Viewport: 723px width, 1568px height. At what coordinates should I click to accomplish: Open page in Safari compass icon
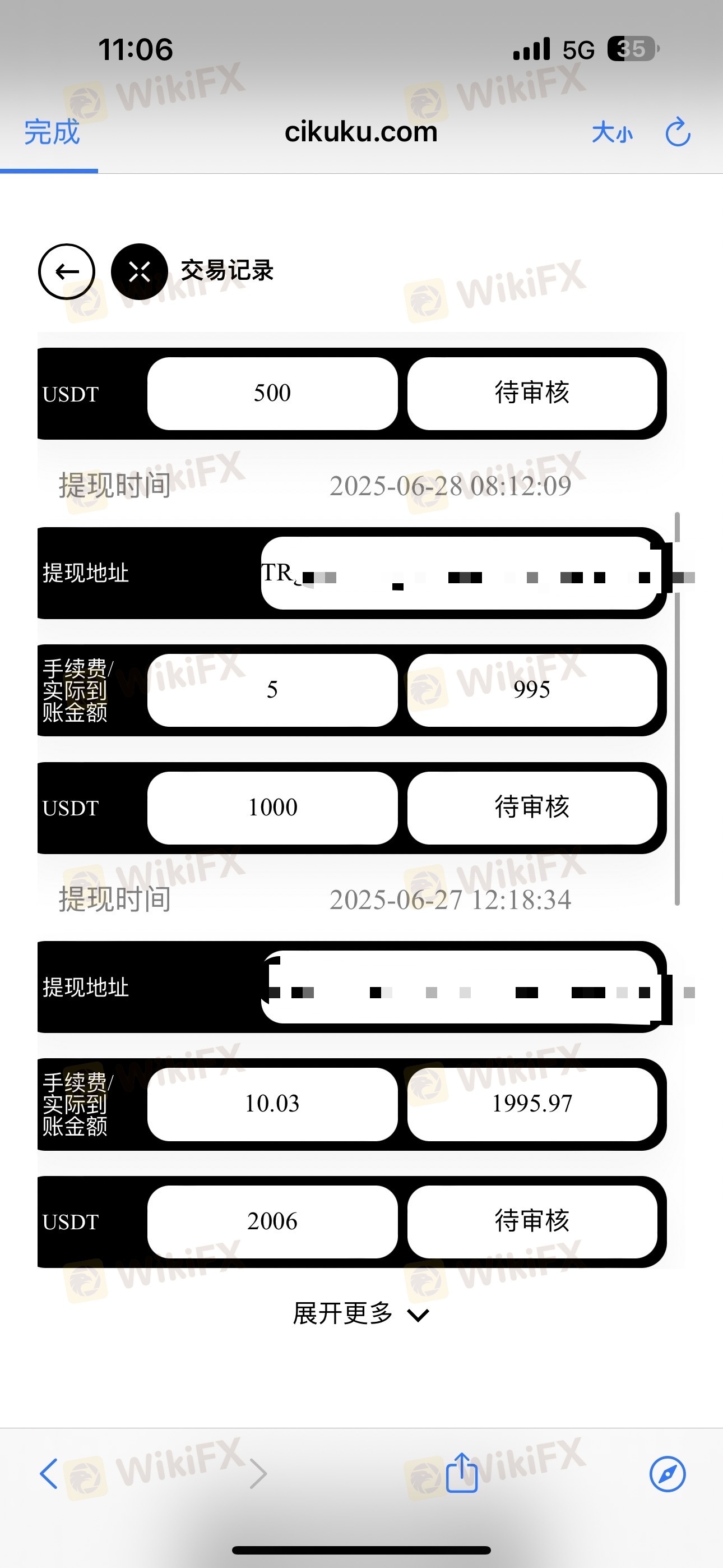(667, 1474)
